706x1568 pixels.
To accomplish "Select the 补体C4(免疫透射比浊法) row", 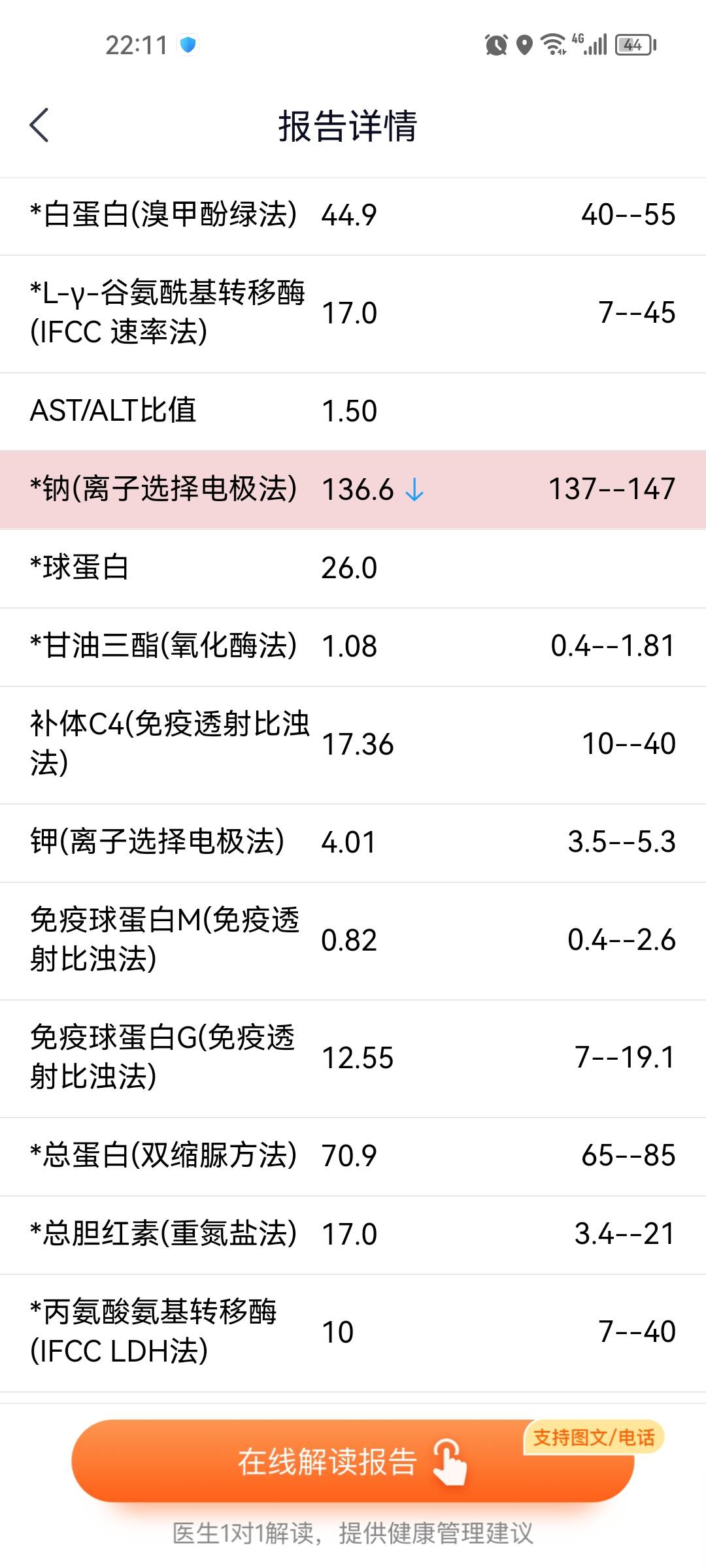I will point(353,744).
